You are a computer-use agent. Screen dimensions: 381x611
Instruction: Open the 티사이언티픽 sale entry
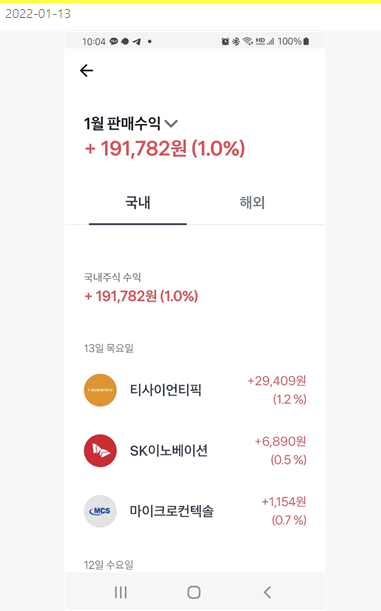(195, 390)
